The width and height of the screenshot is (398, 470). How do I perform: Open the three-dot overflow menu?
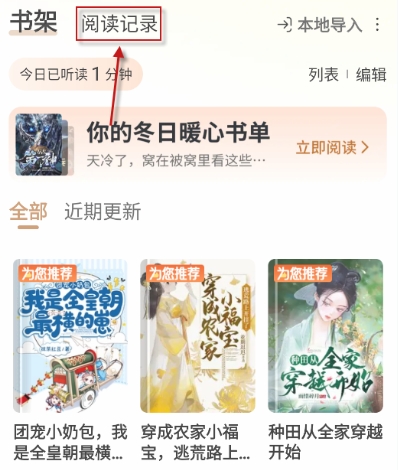coord(377,25)
